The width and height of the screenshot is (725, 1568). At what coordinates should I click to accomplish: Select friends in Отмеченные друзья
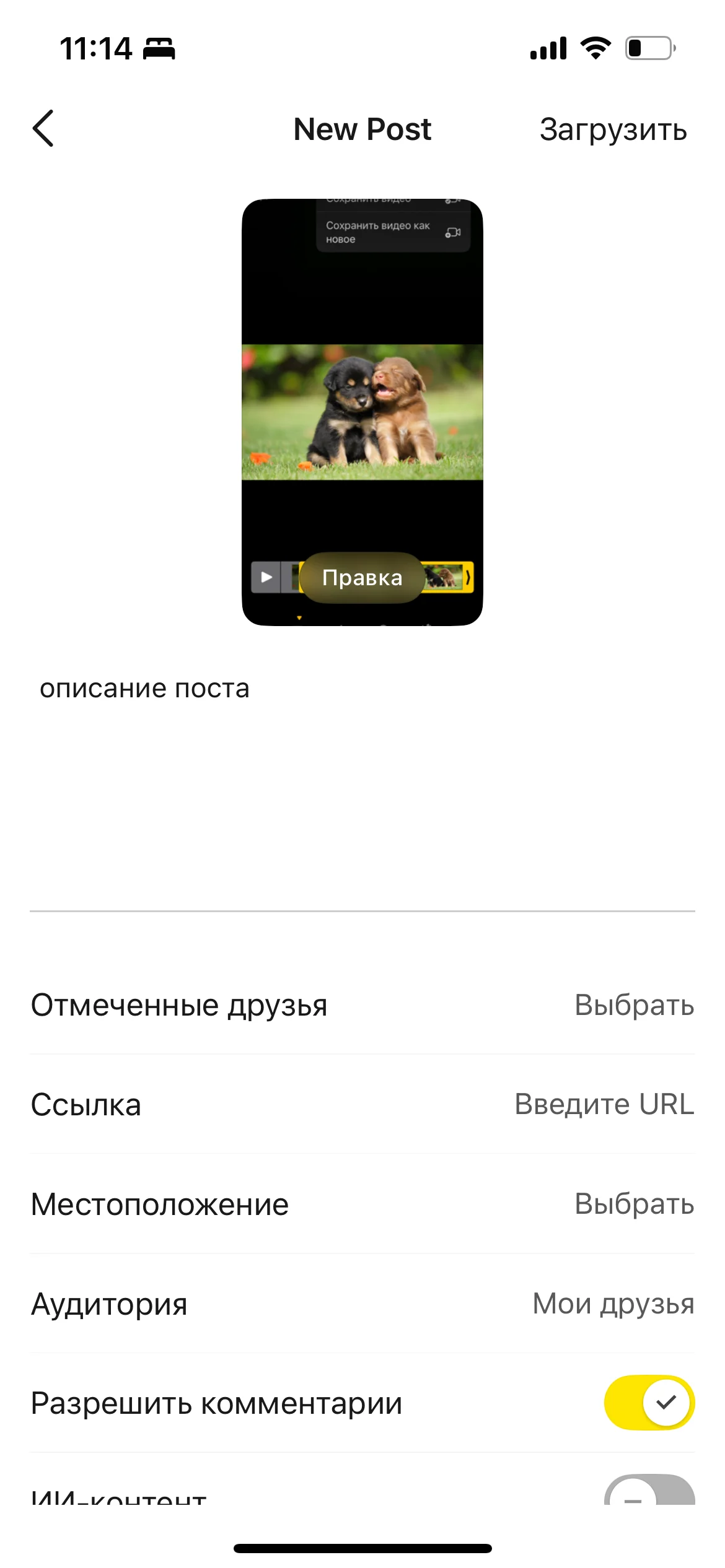(633, 1005)
